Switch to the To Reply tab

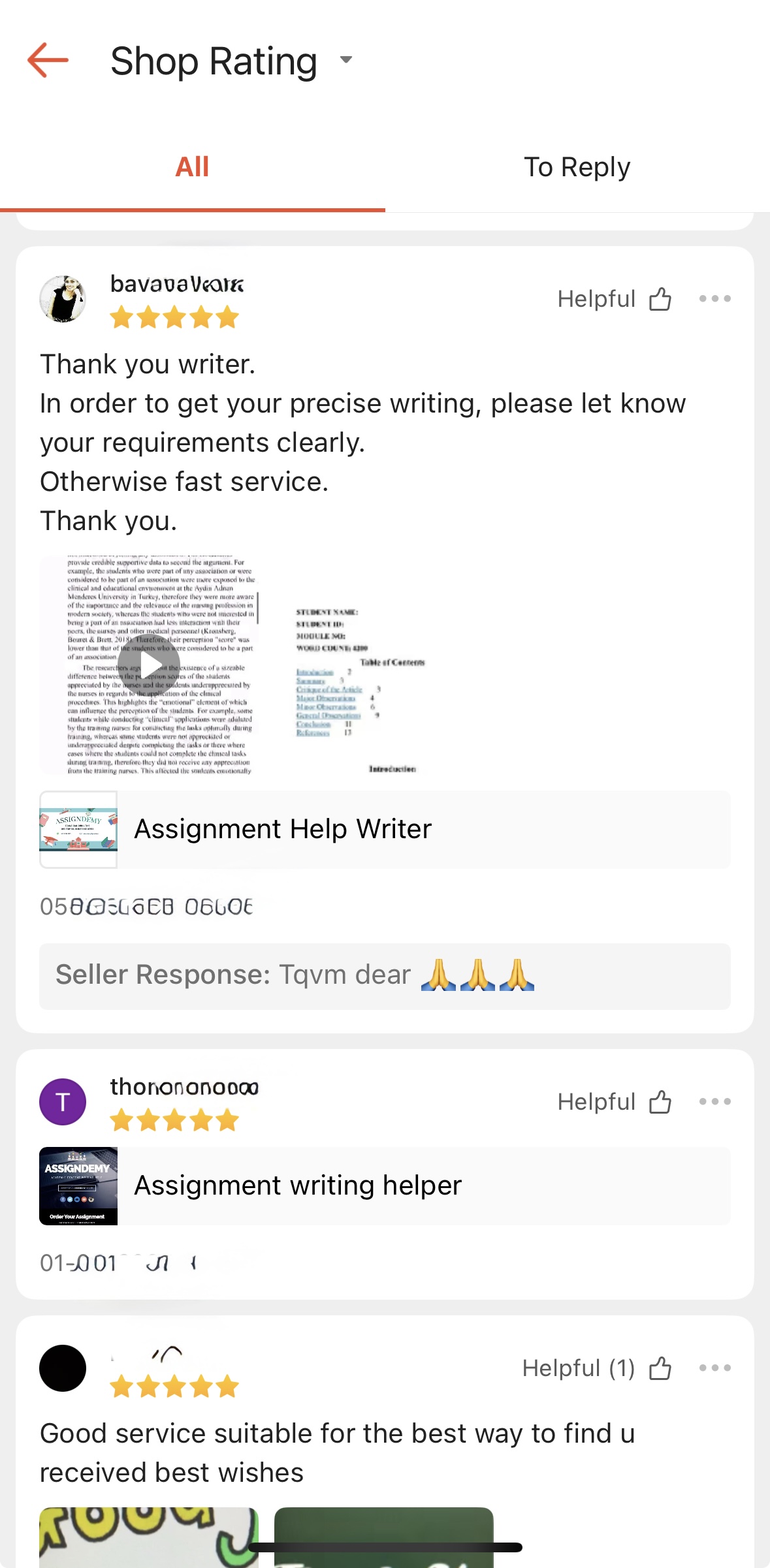coord(577,168)
